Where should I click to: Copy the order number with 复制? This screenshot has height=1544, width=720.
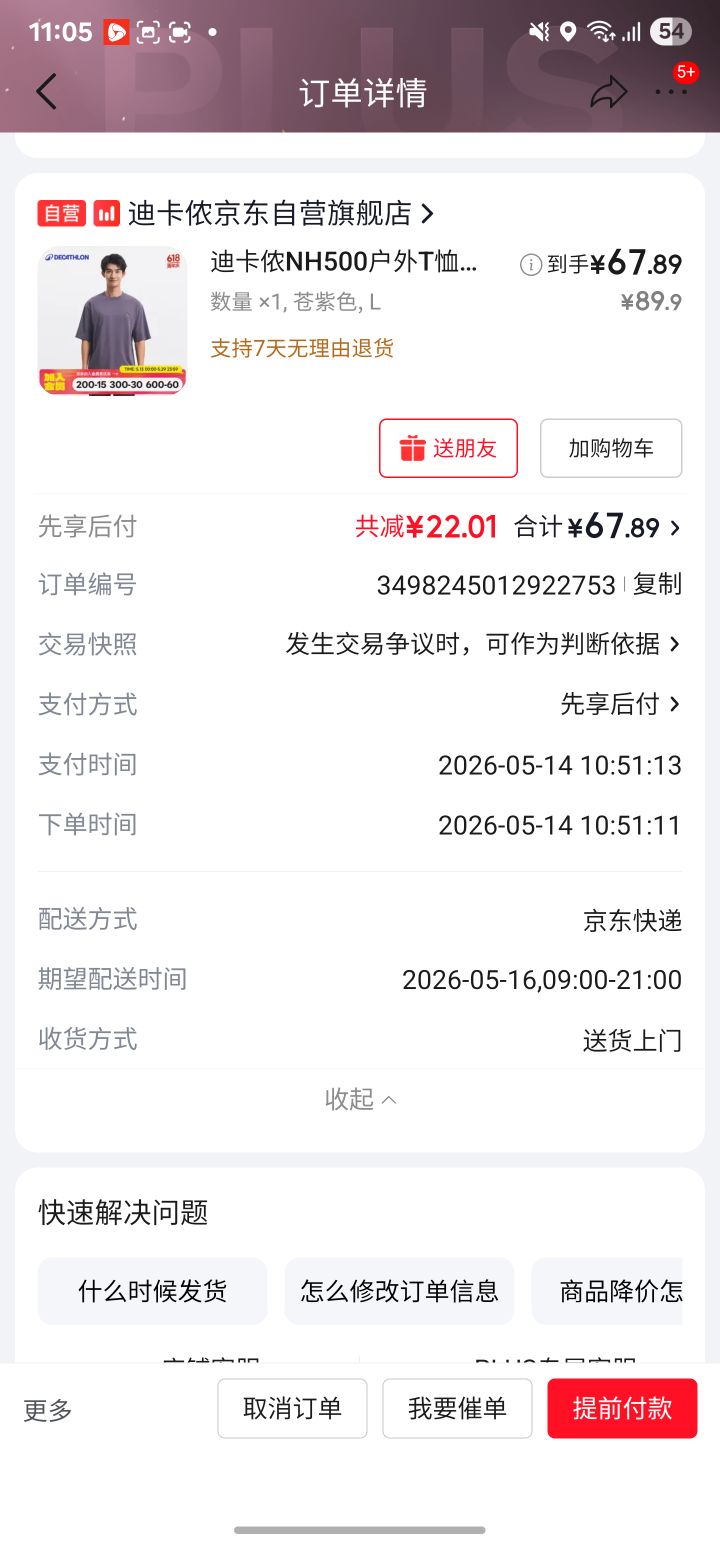pos(657,585)
